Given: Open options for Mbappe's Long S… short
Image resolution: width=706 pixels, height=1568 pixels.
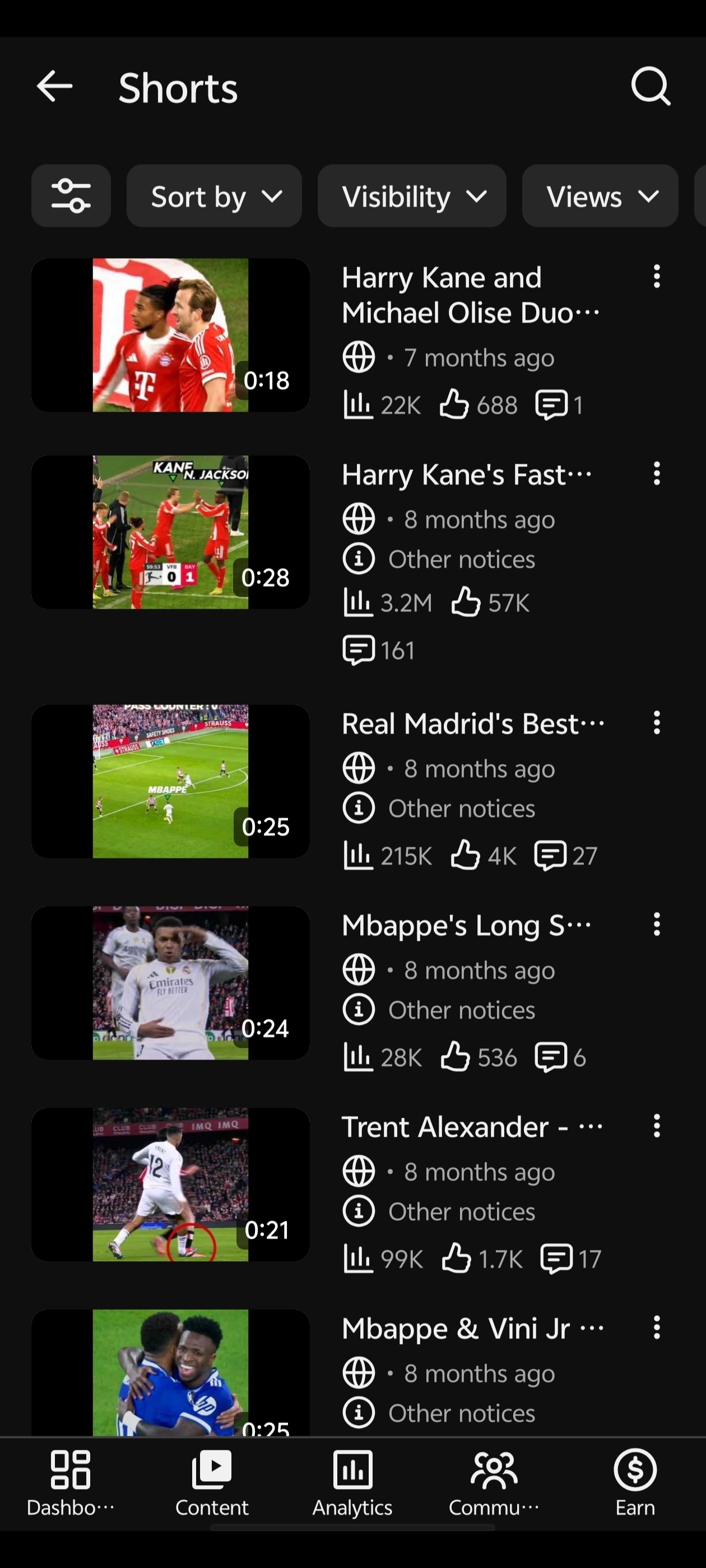Looking at the screenshot, I should click(x=657, y=925).
